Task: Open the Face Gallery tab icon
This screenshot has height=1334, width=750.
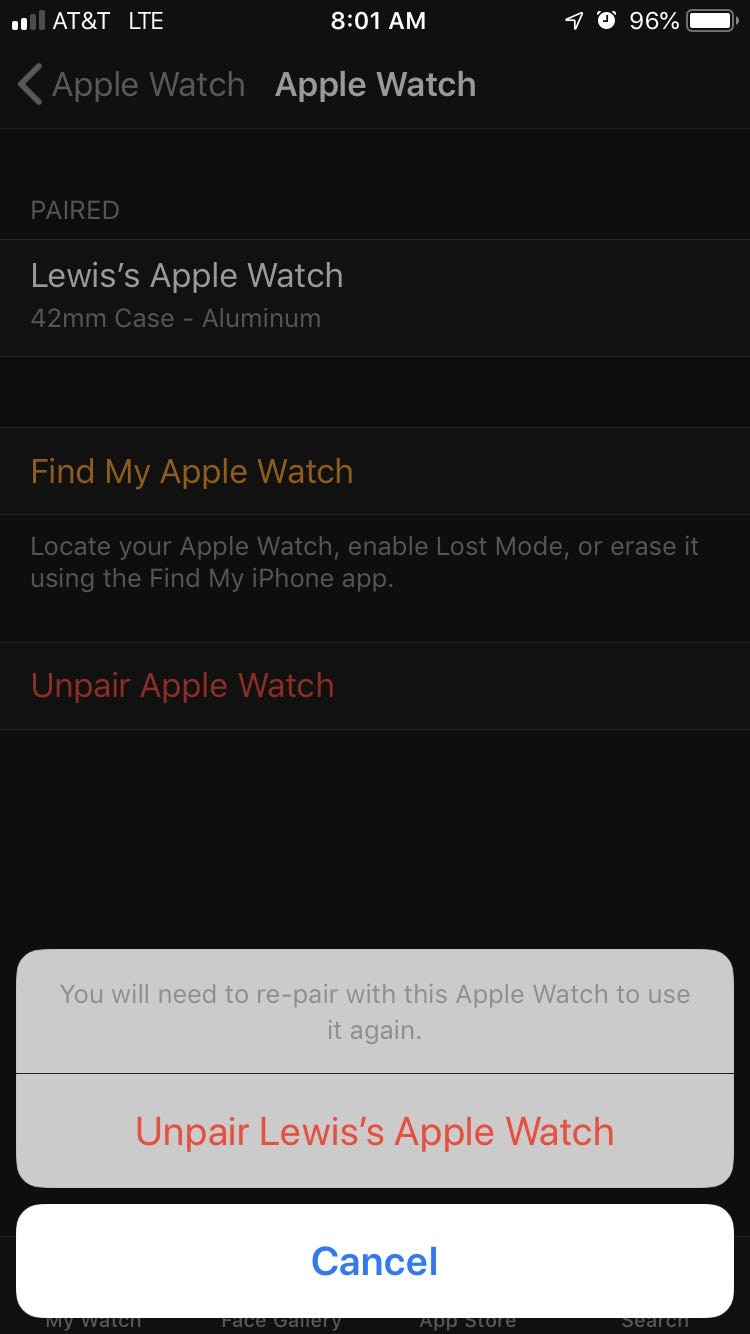Action: pyautogui.click(x=281, y=1320)
